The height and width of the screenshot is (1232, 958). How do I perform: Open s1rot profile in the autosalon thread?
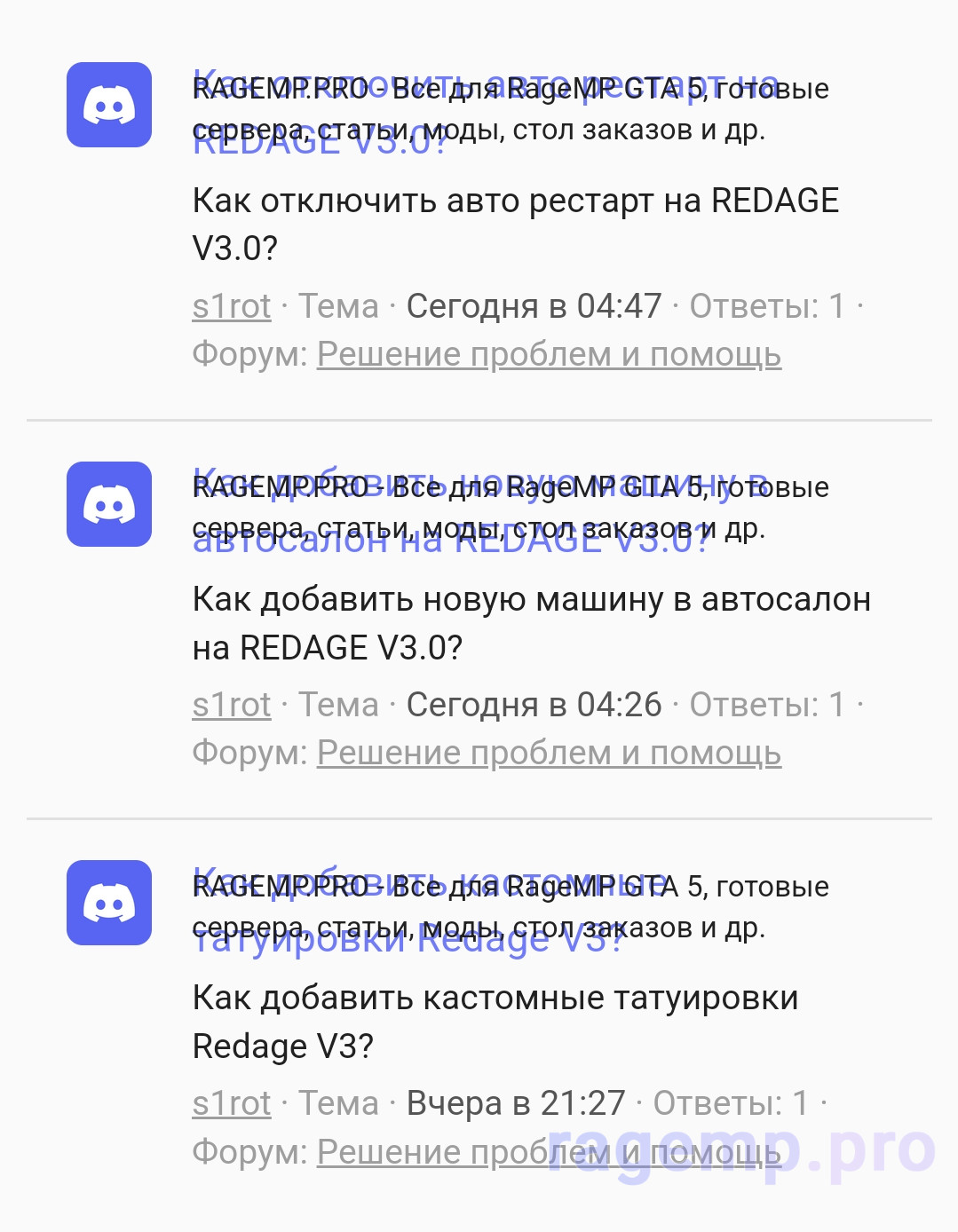click(x=232, y=705)
